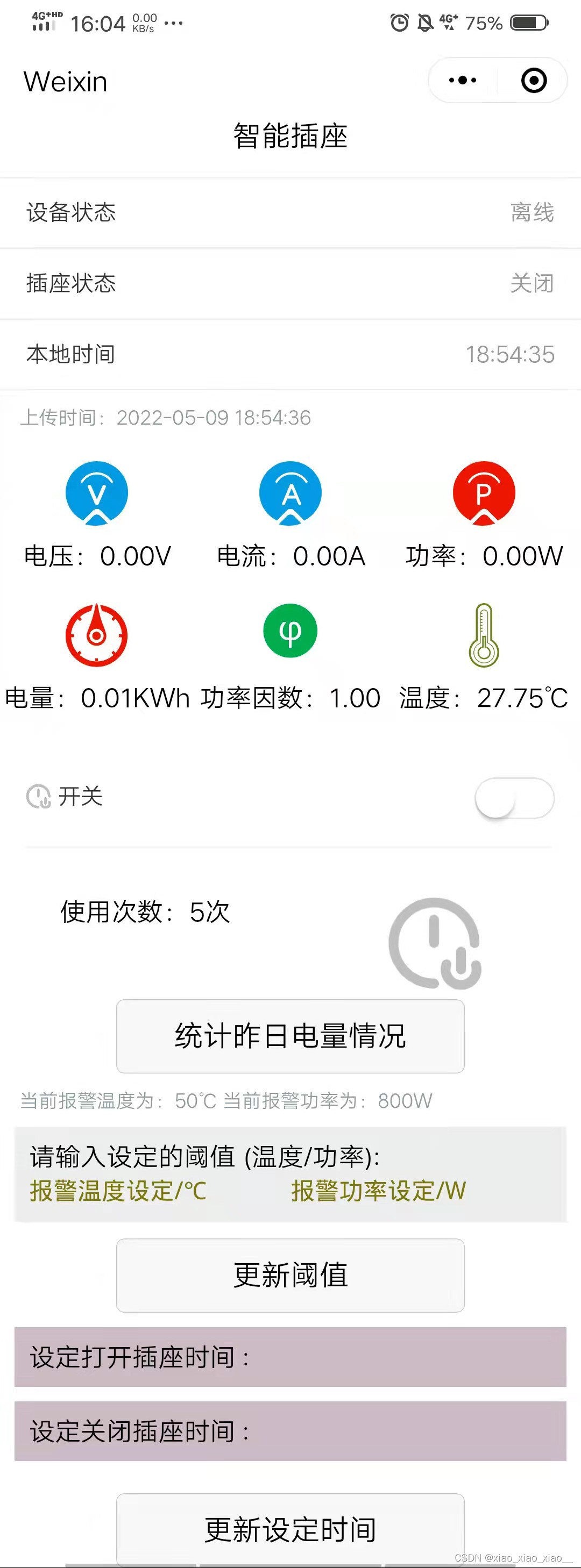Viewport: 581px width, 1568px height.
Task: Tap the 更新阈值 button
Action: click(290, 1275)
